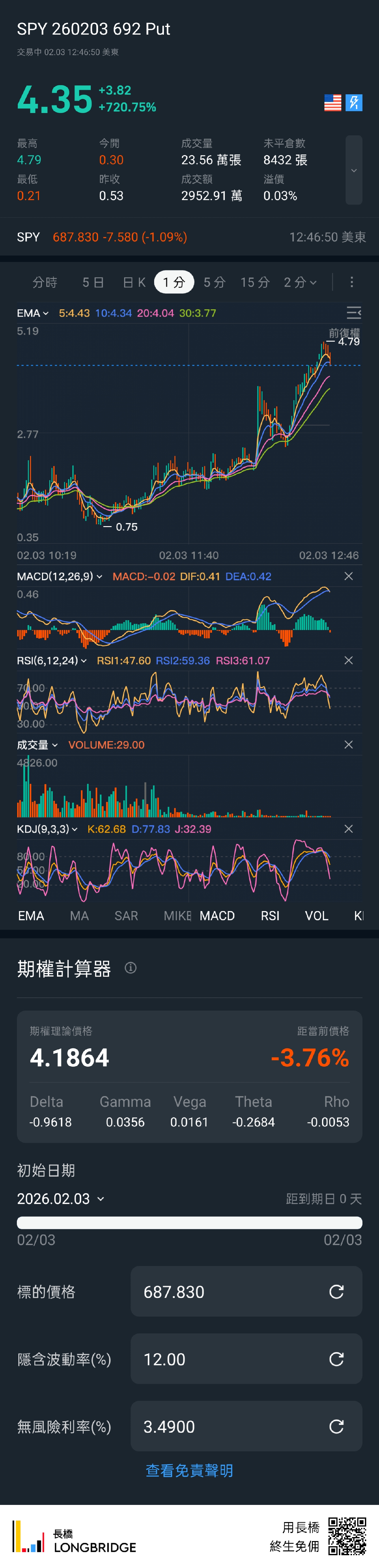Choose the VOL indicator tab
Image resolution: width=379 pixels, height=1568 pixels.
(x=316, y=916)
